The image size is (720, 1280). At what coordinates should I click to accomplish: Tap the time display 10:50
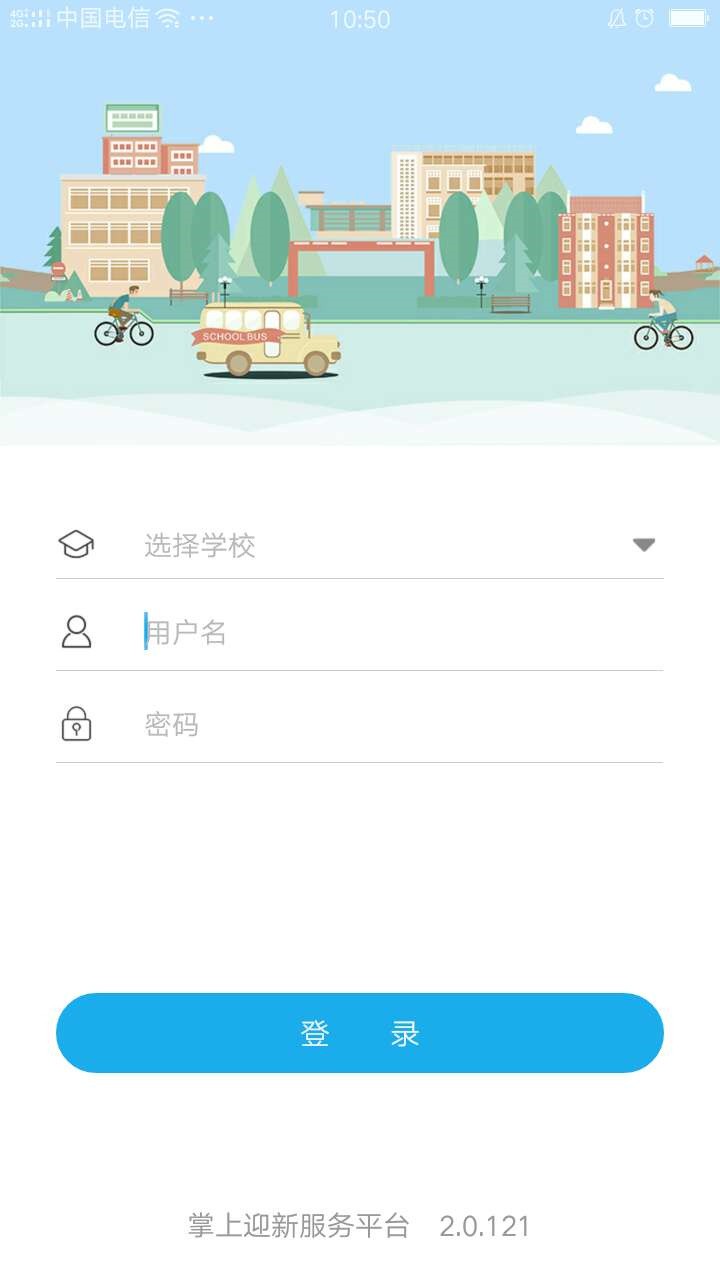tap(360, 18)
